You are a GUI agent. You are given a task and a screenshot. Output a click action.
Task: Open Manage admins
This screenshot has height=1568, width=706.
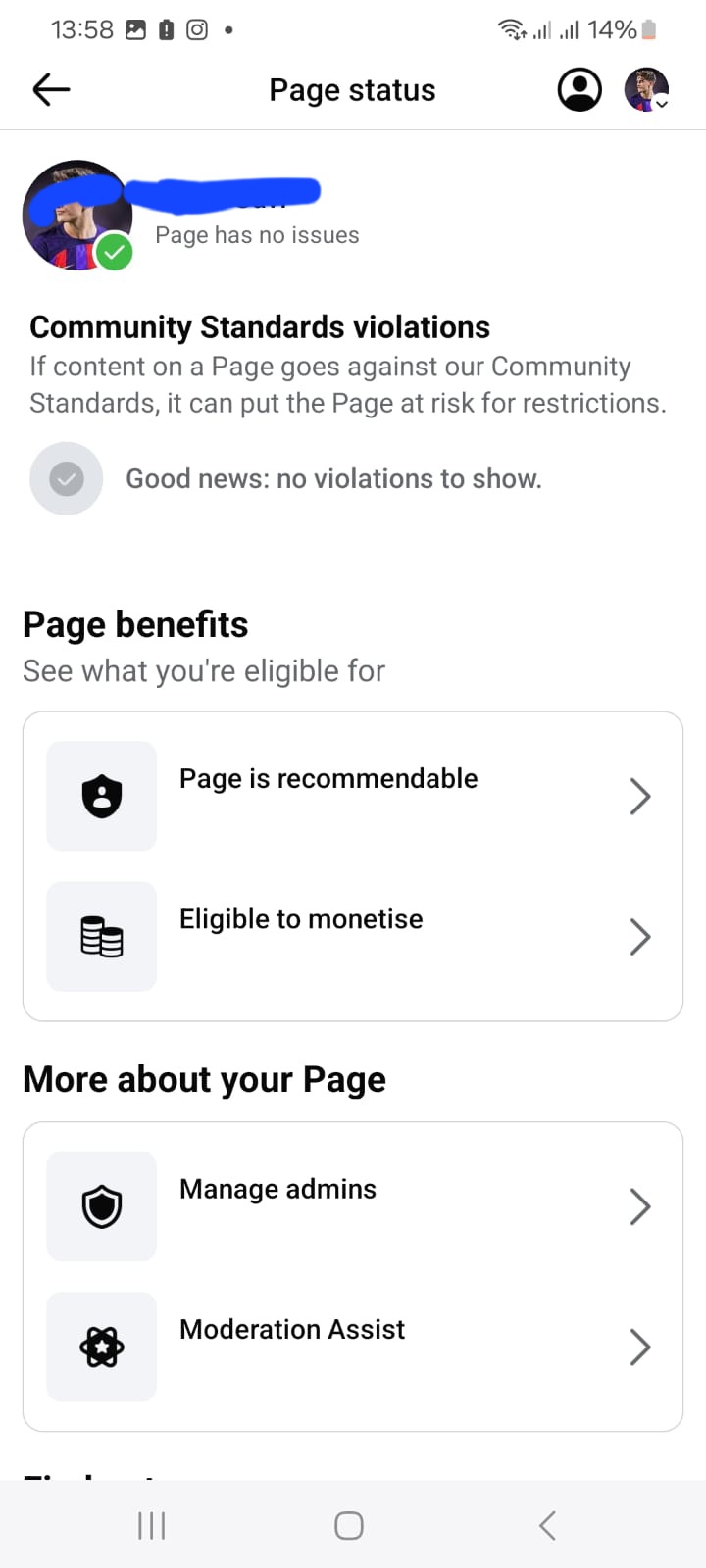[x=353, y=1206]
